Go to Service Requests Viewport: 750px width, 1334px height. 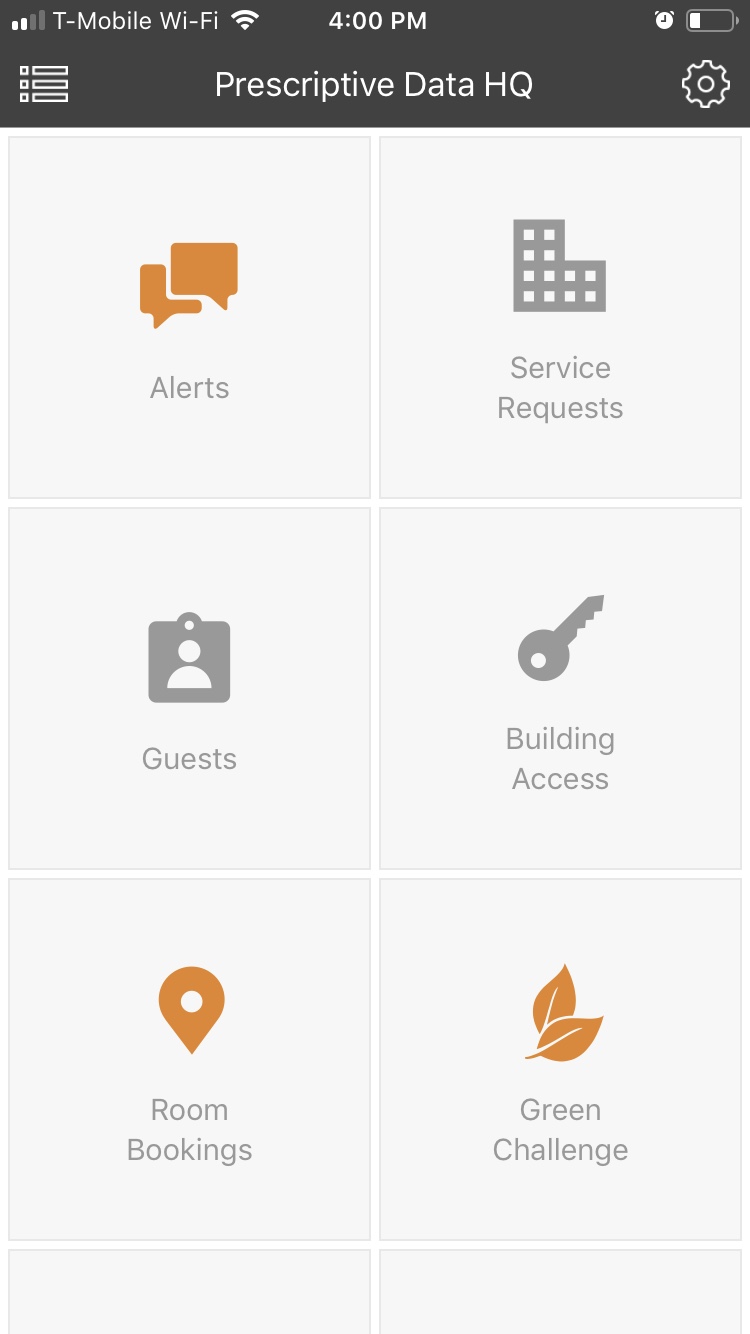(560, 317)
